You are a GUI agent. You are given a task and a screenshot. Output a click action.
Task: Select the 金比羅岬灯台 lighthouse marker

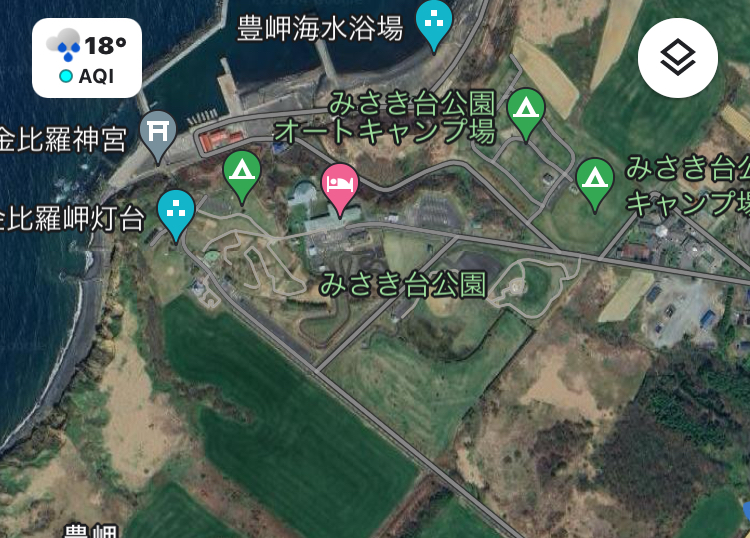pos(176,211)
